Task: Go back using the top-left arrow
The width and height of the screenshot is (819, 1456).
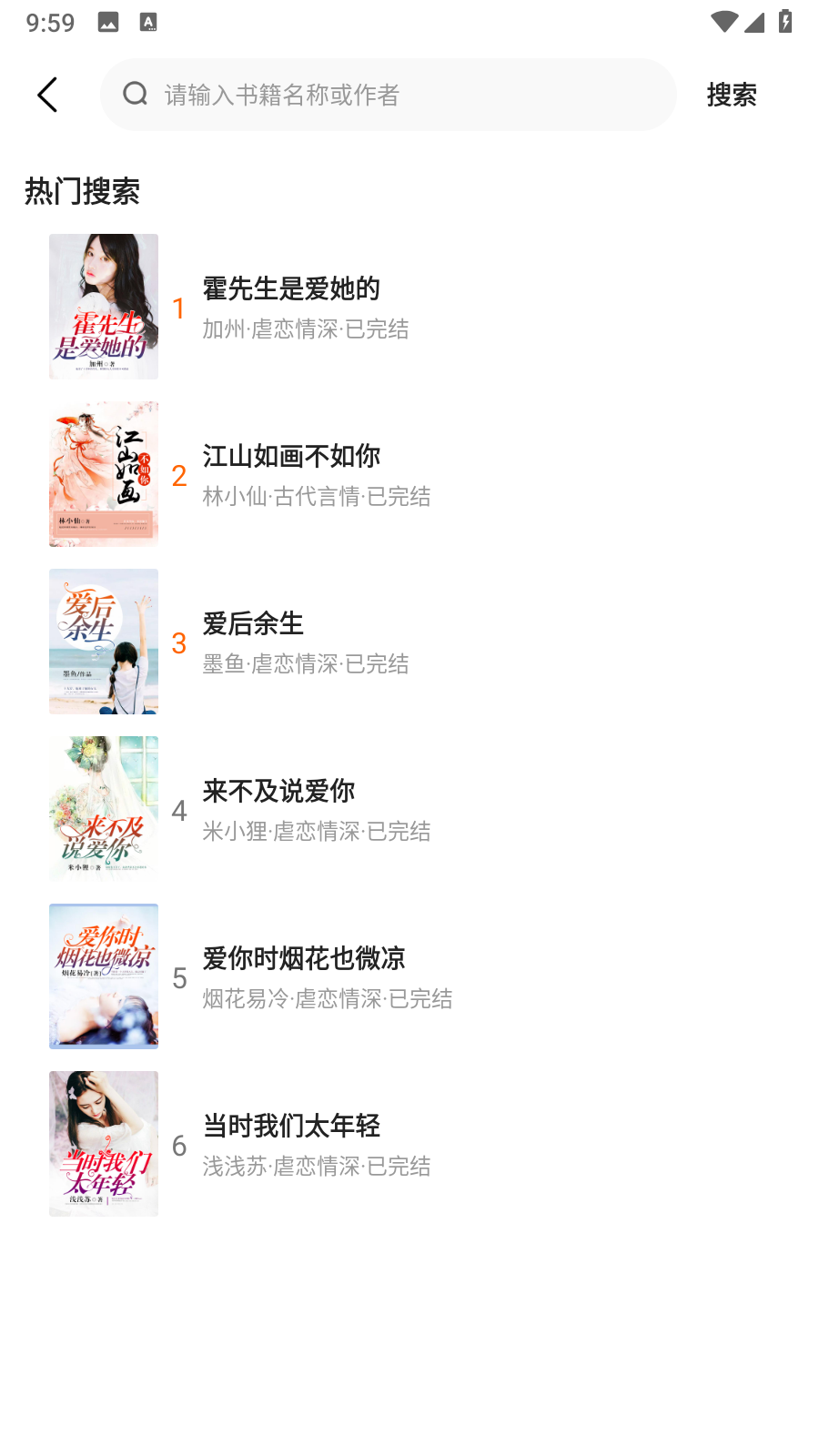Action: click(47, 95)
